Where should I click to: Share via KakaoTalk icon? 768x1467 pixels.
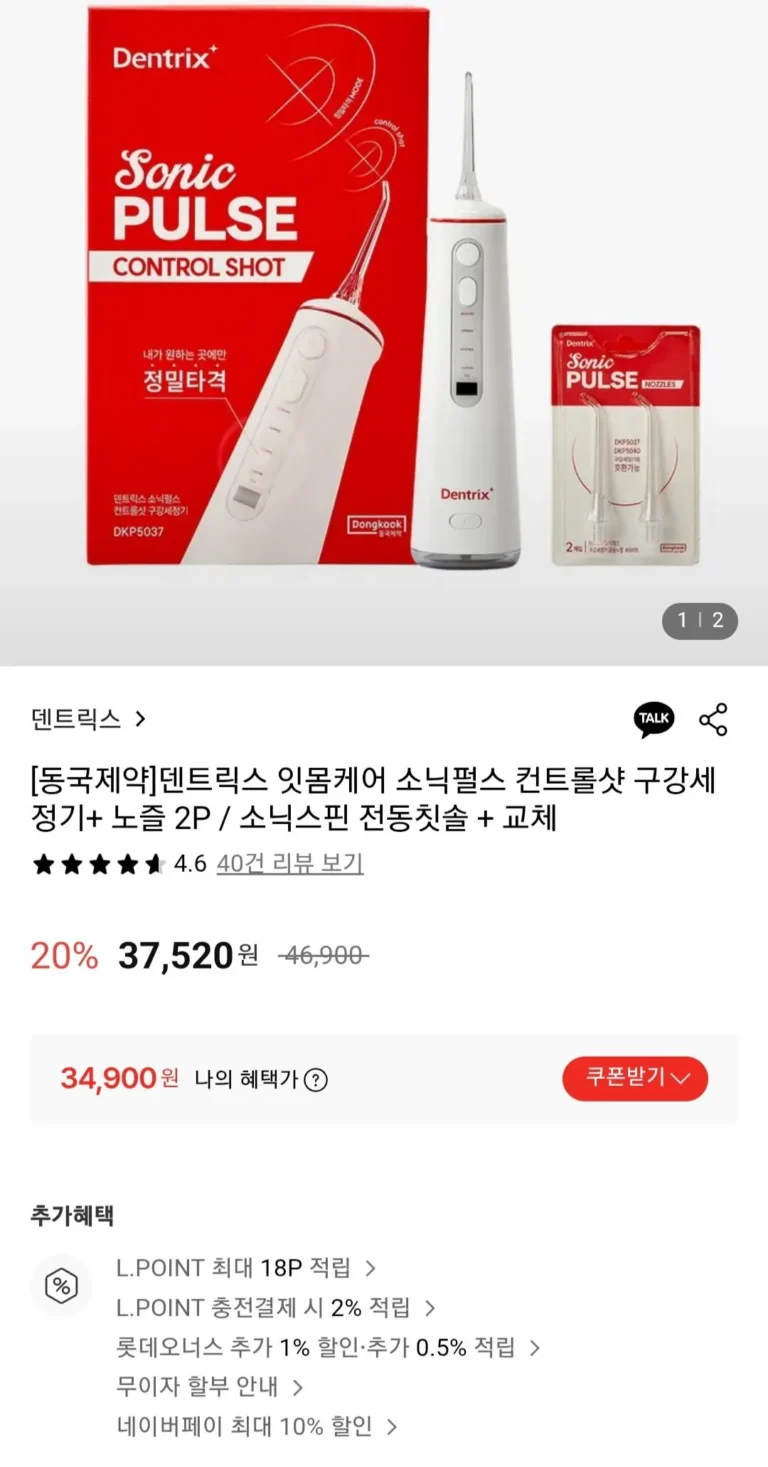pos(654,719)
